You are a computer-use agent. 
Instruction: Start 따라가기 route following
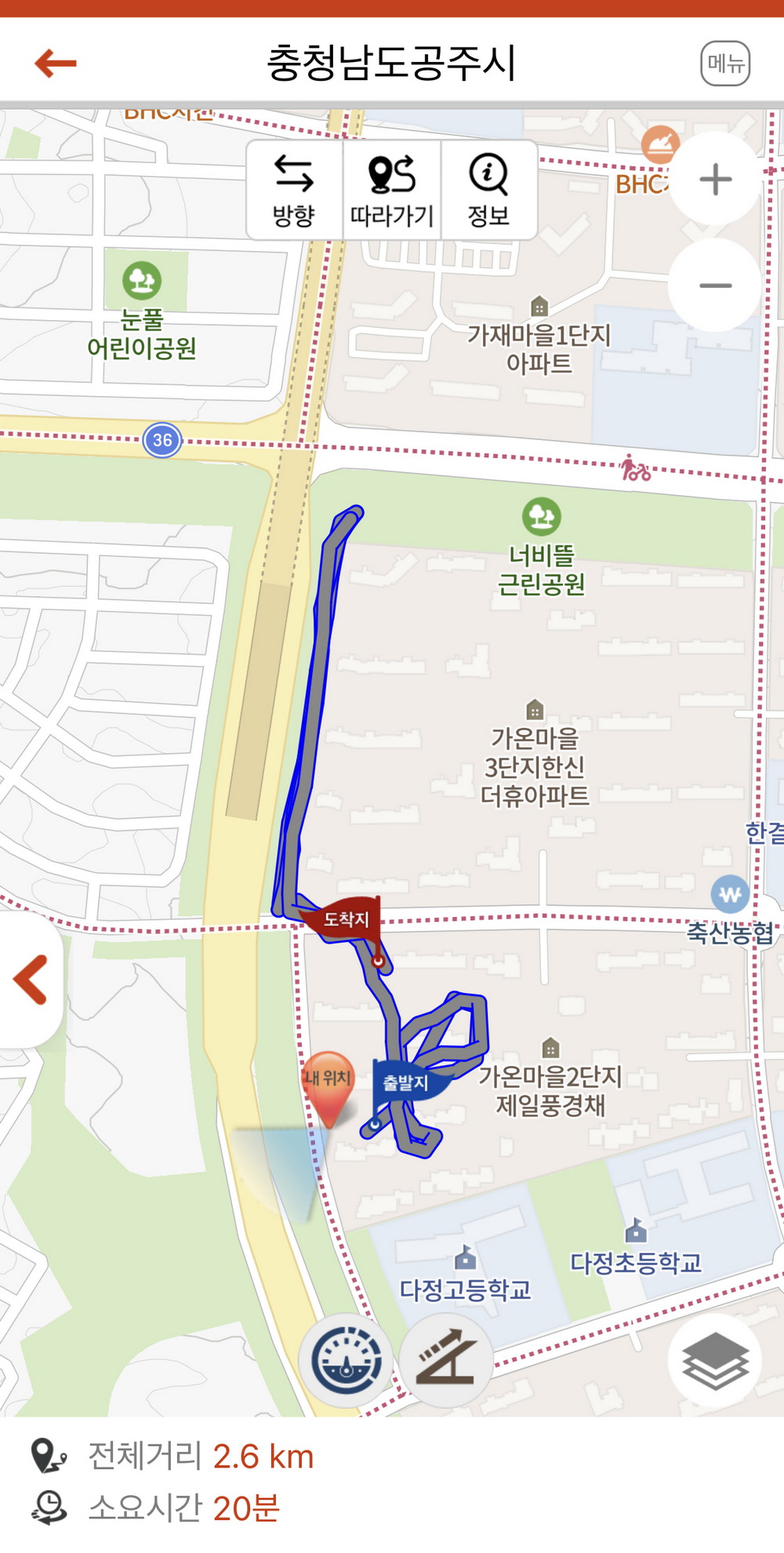pos(392,191)
